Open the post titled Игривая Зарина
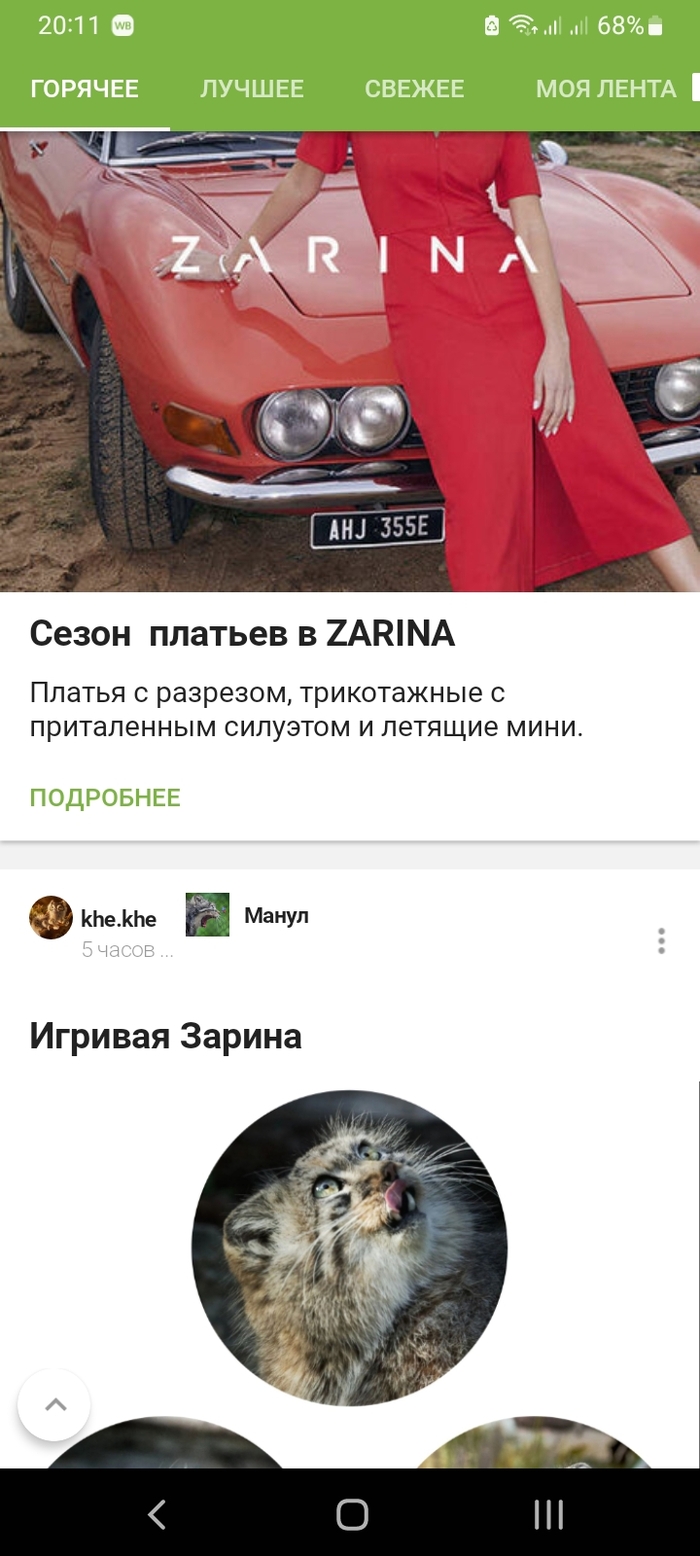This screenshot has width=700, height=1556. pyautogui.click(x=166, y=1036)
